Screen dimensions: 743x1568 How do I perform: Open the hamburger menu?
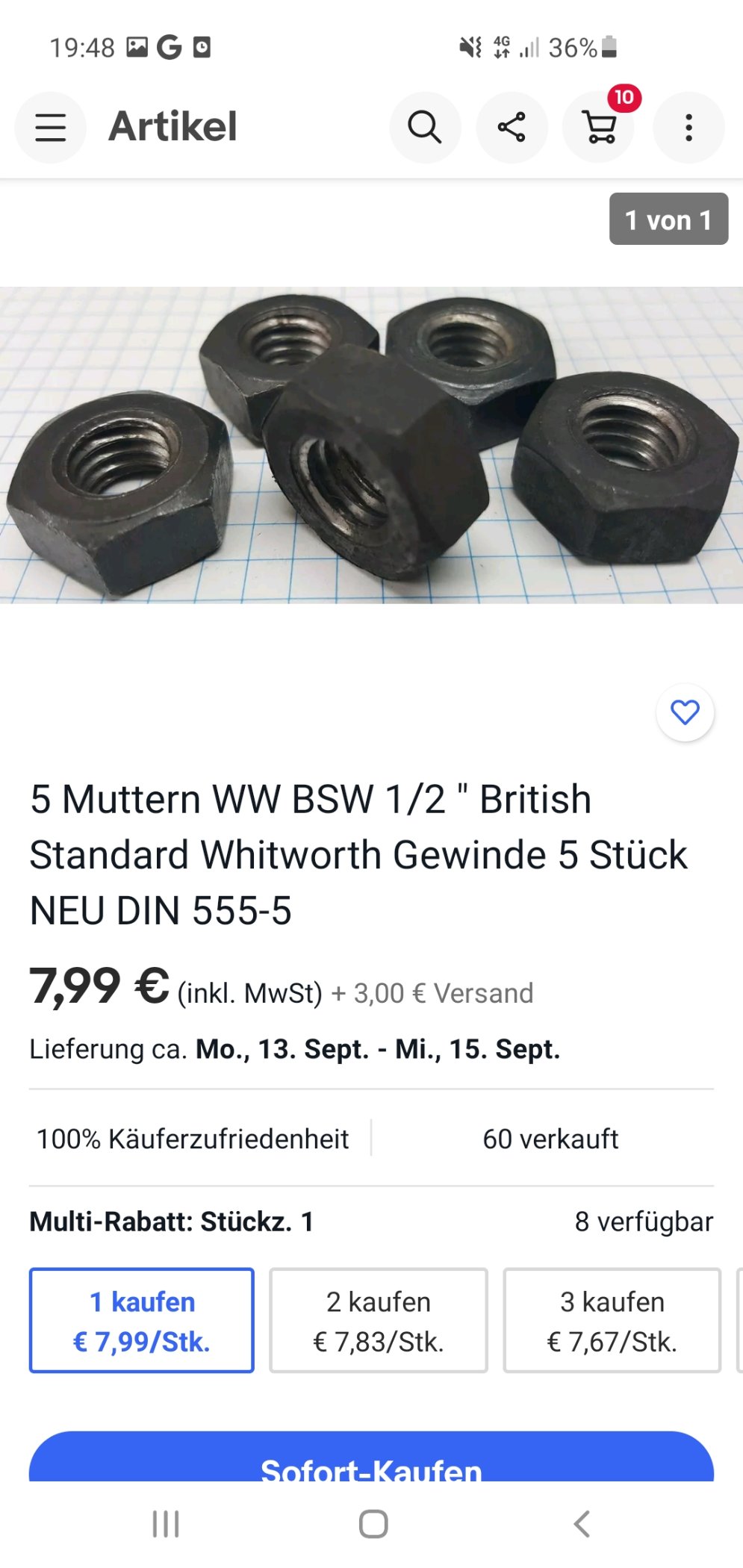click(x=51, y=127)
